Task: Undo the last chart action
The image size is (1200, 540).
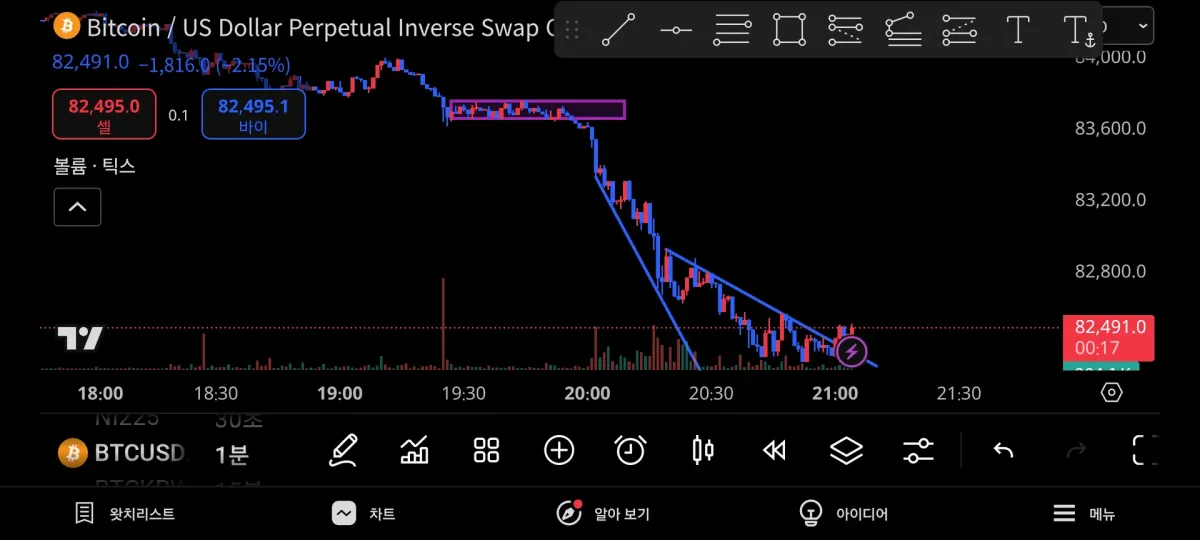Action: click(x=1003, y=451)
